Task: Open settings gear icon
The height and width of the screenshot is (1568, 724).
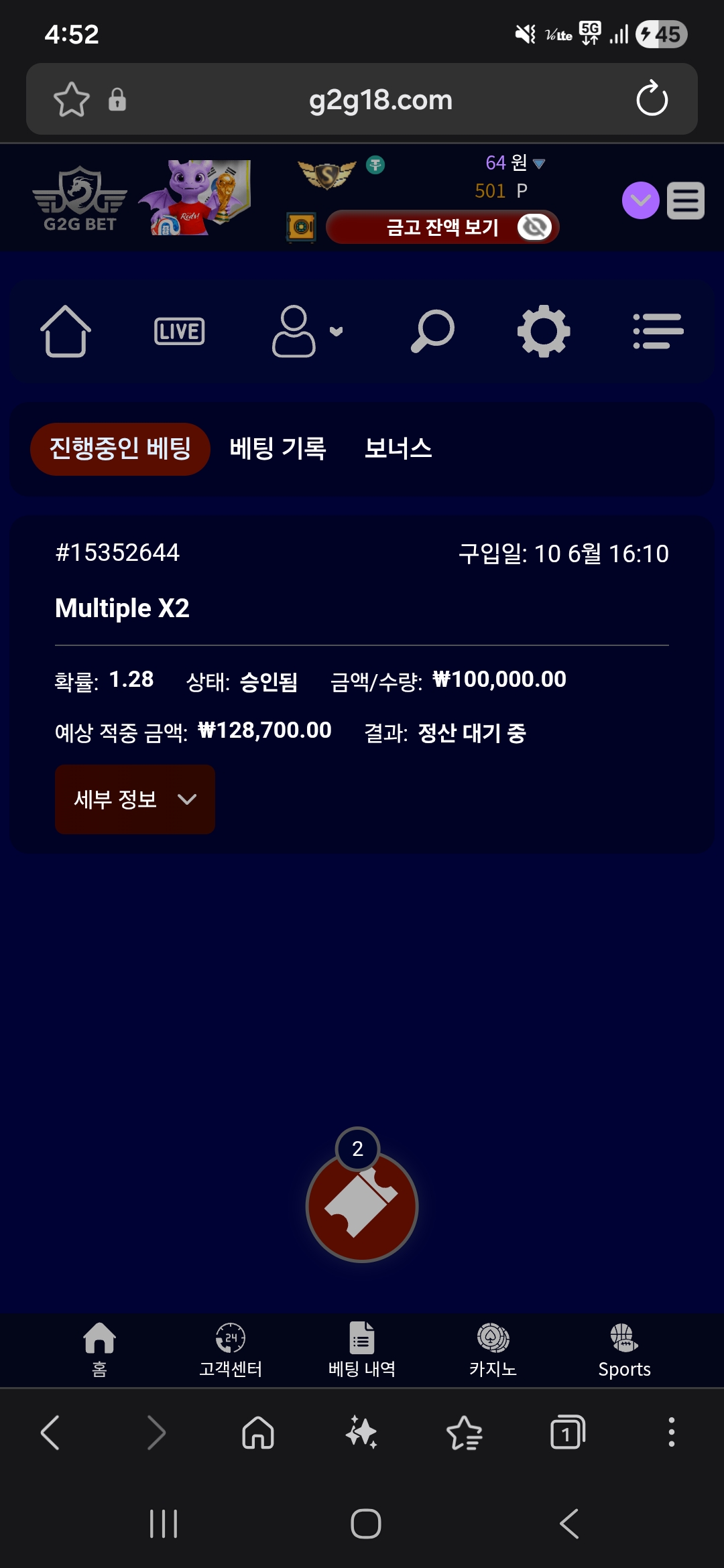Action: tap(544, 331)
